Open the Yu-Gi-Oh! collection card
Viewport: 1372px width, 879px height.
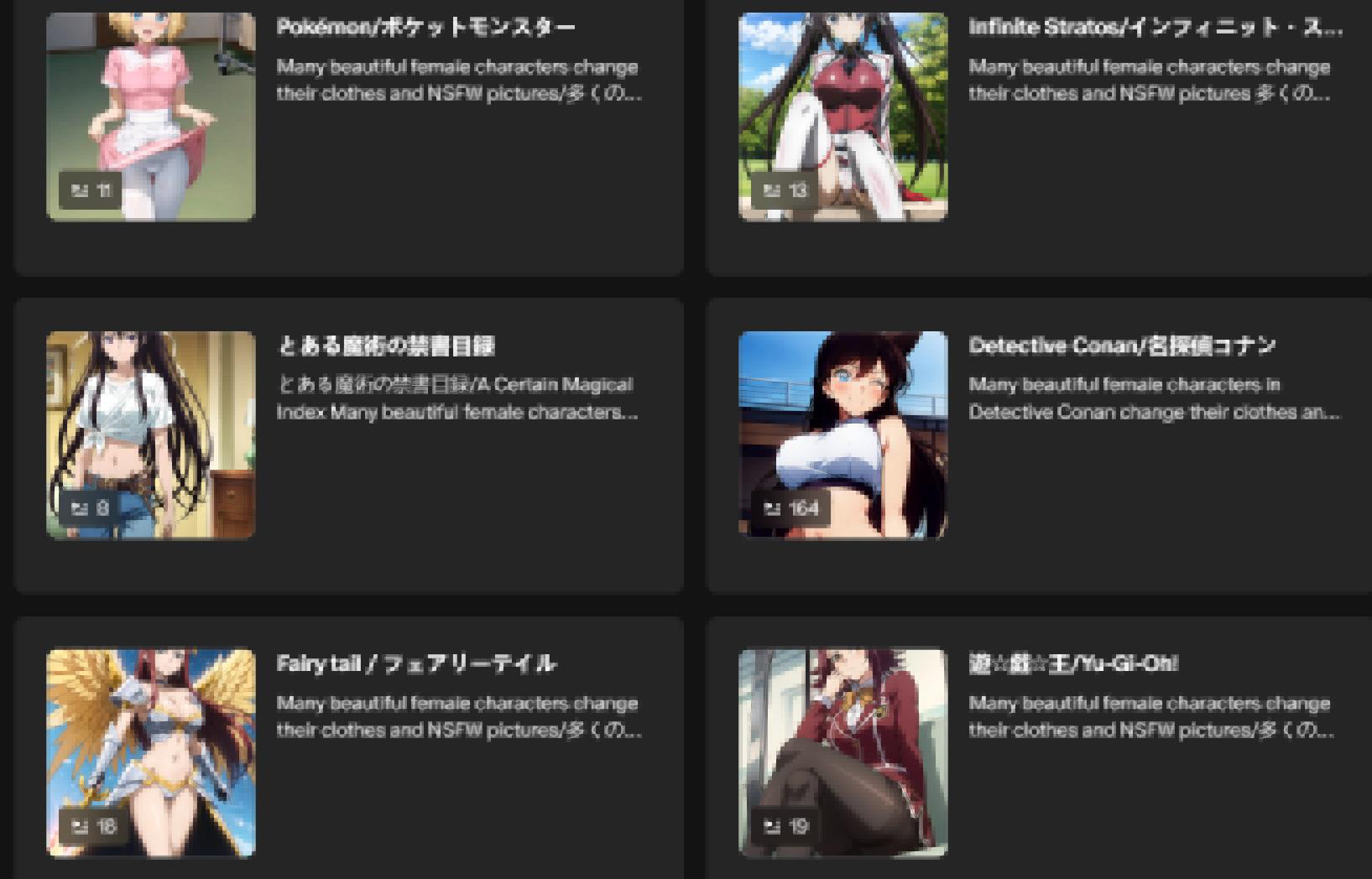[x=1040, y=748]
